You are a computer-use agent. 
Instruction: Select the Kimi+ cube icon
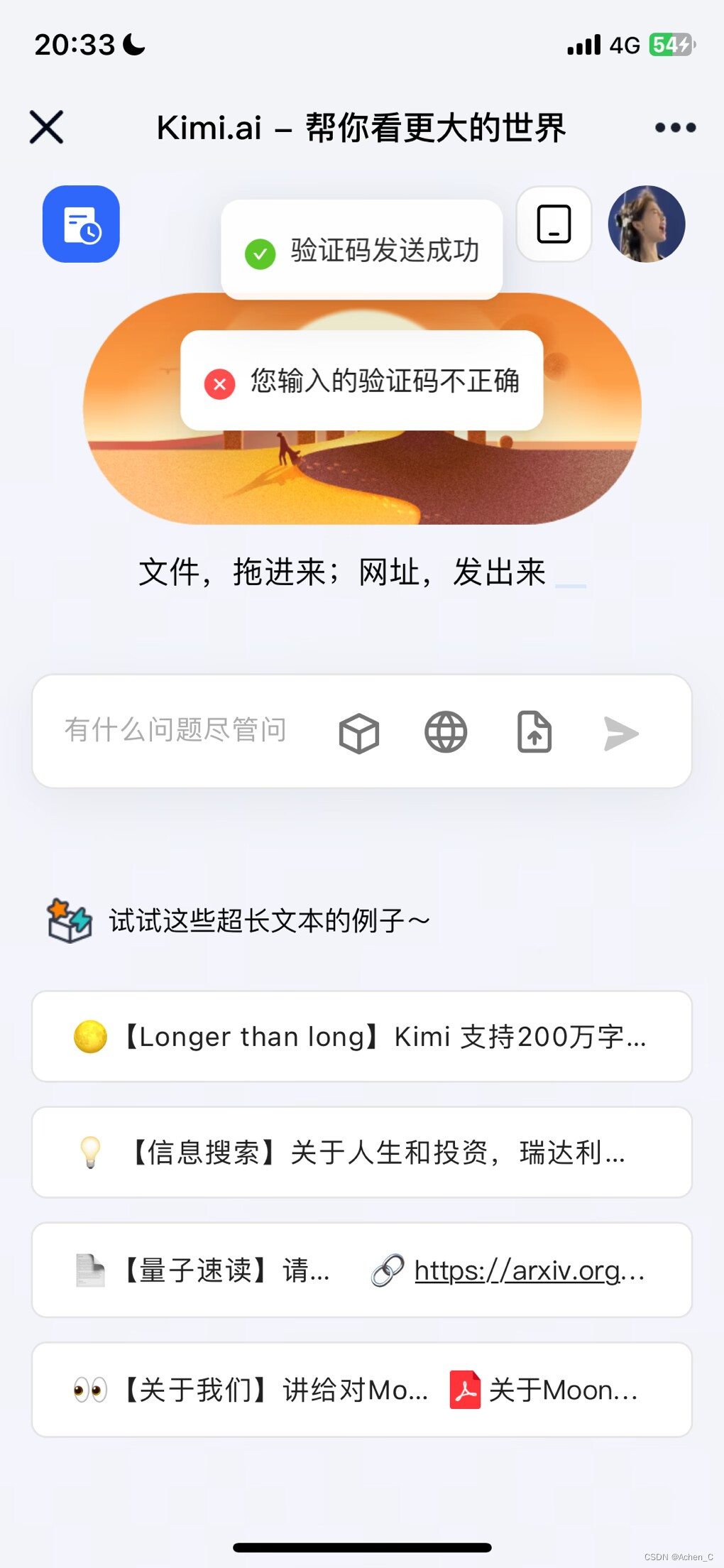pos(359,731)
